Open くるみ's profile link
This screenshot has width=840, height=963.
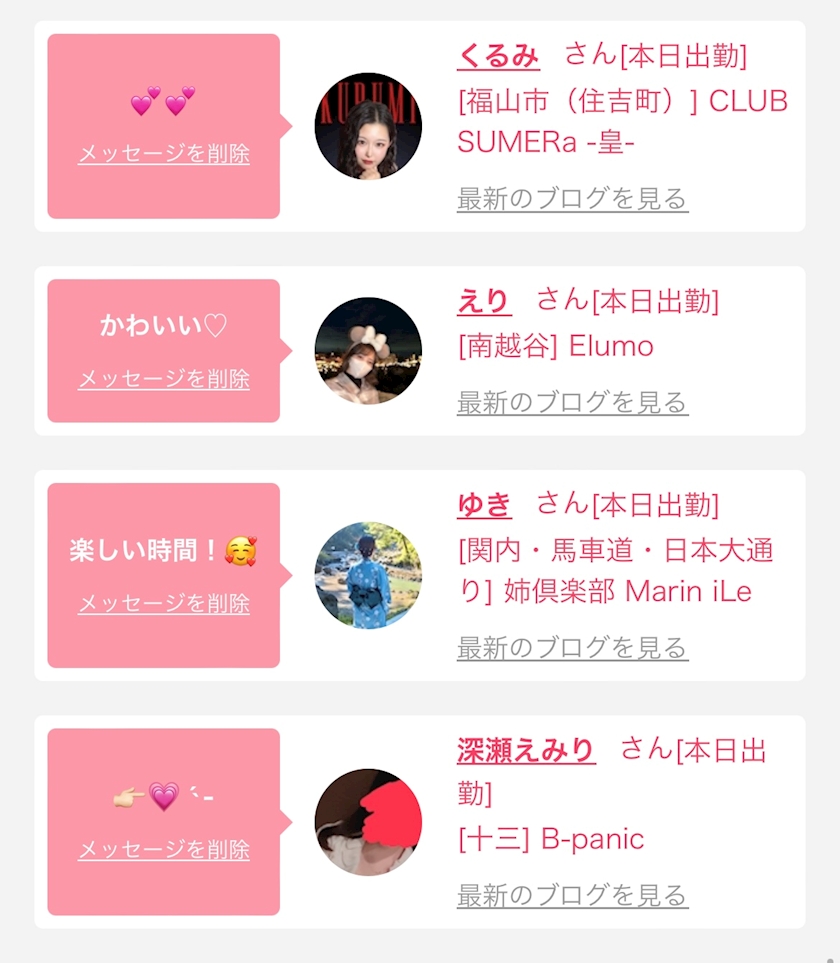tap(498, 56)
